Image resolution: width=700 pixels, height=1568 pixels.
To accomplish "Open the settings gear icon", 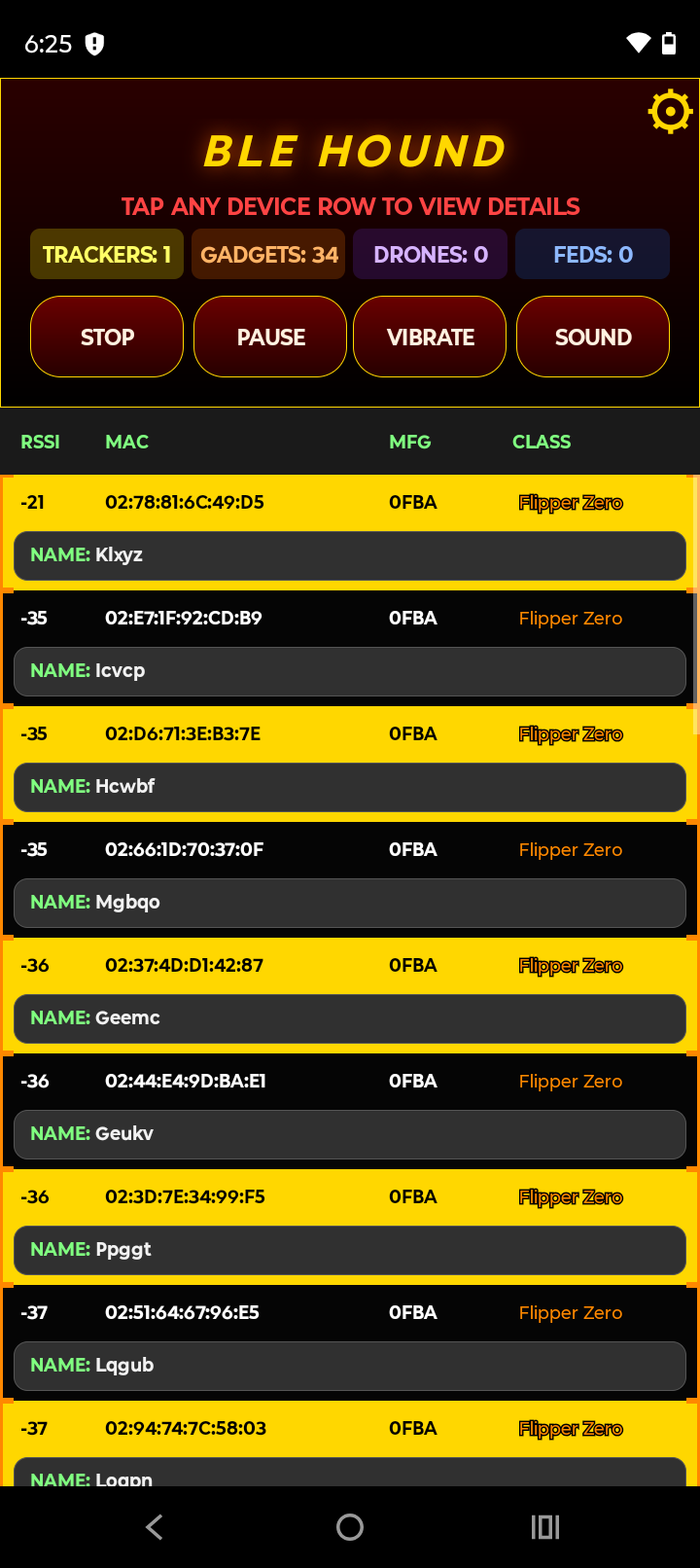I will (670, 111).
